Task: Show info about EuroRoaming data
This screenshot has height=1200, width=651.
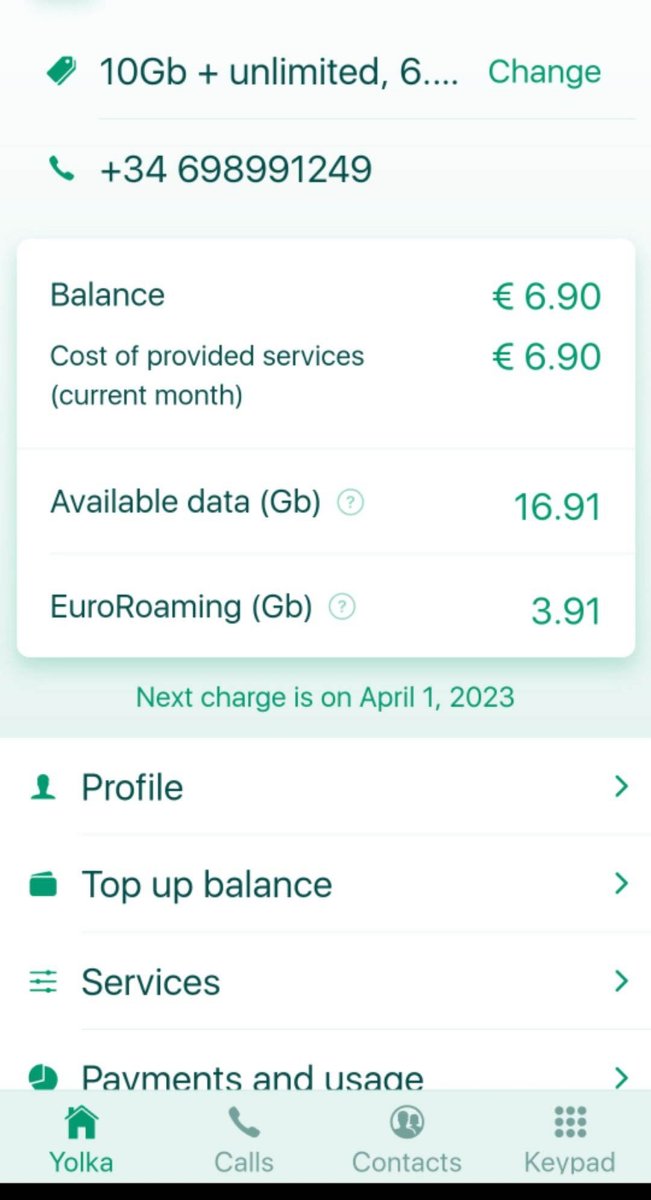Action: coord(342,607)
